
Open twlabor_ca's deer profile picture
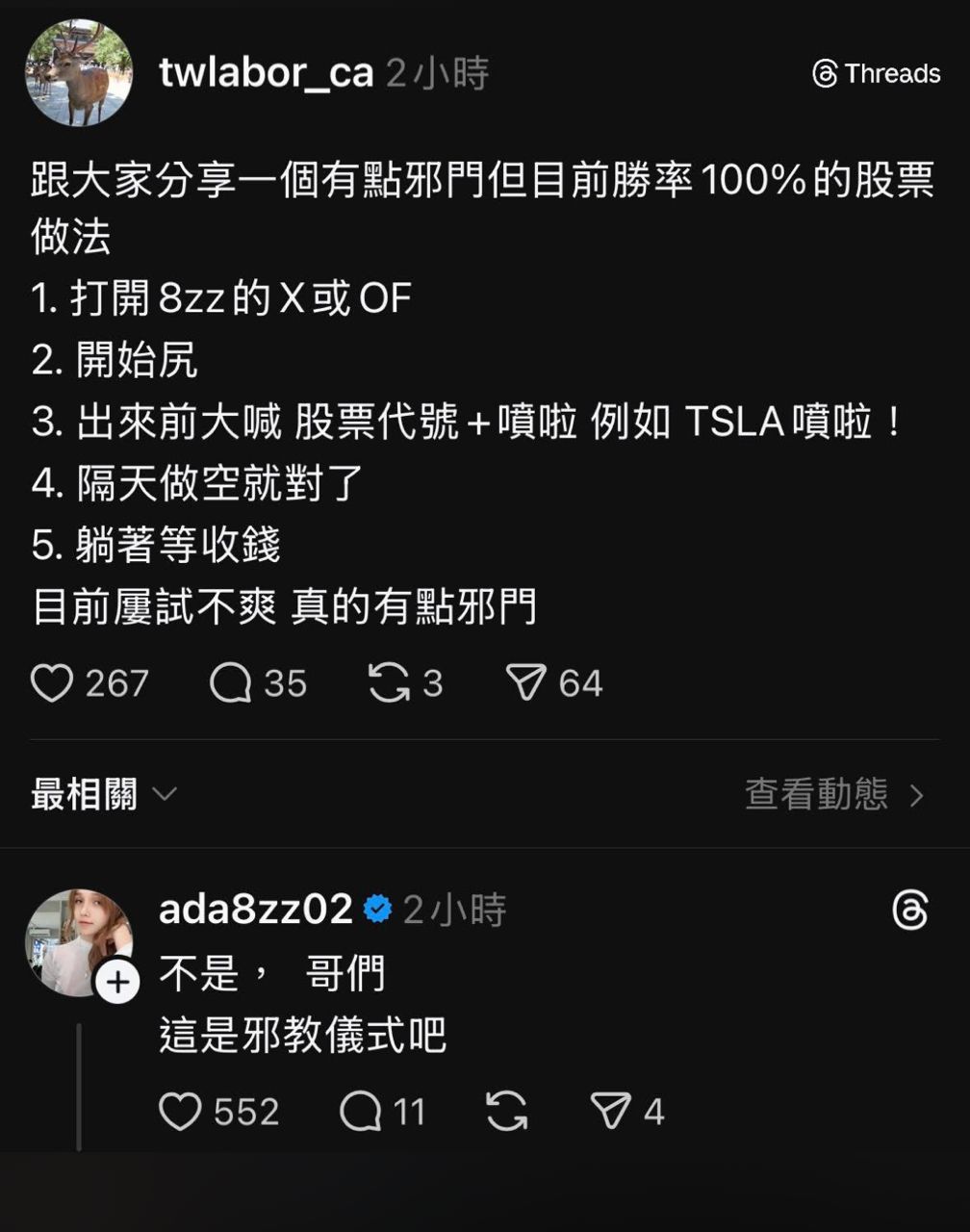pos(79,73)
